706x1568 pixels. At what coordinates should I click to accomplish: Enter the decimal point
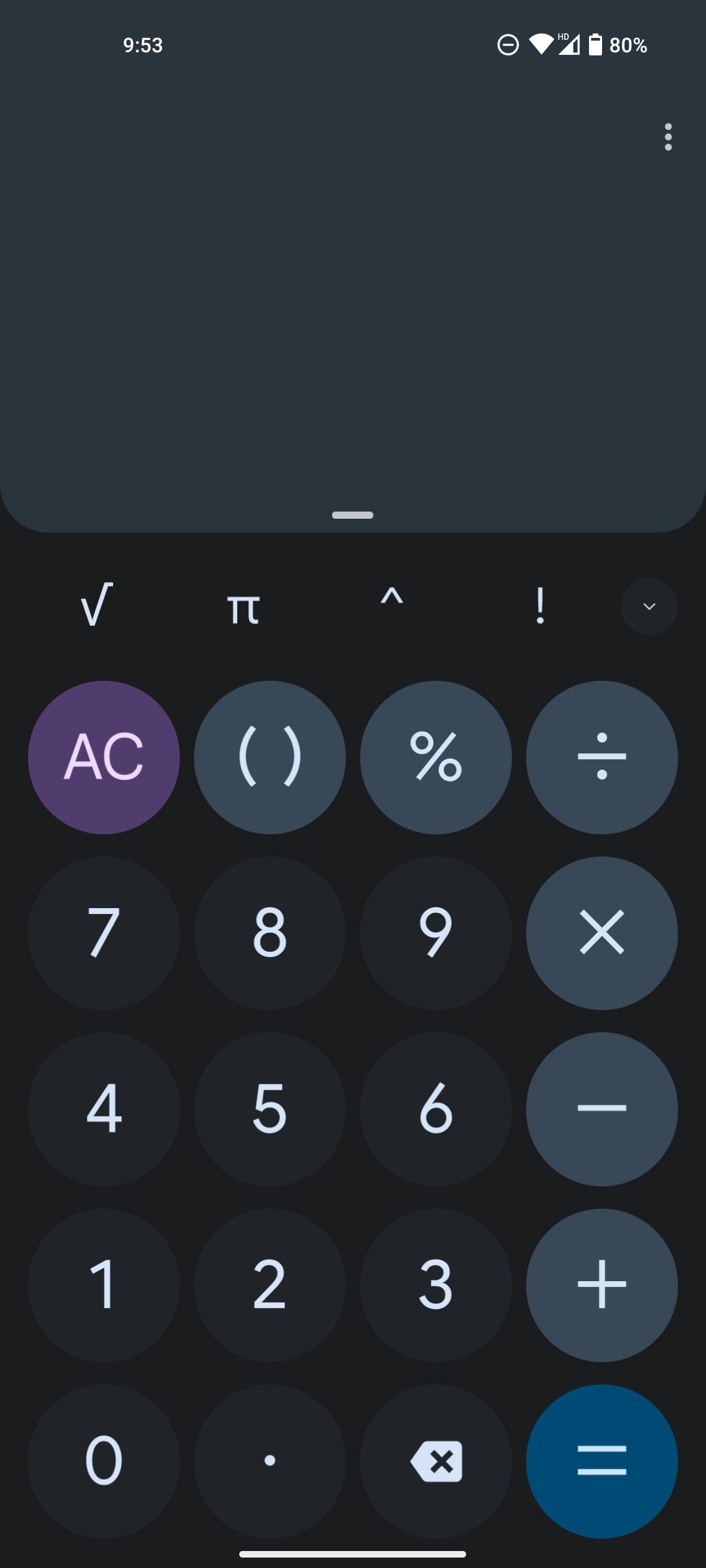pyautogui.click(x=270, y=1461)
